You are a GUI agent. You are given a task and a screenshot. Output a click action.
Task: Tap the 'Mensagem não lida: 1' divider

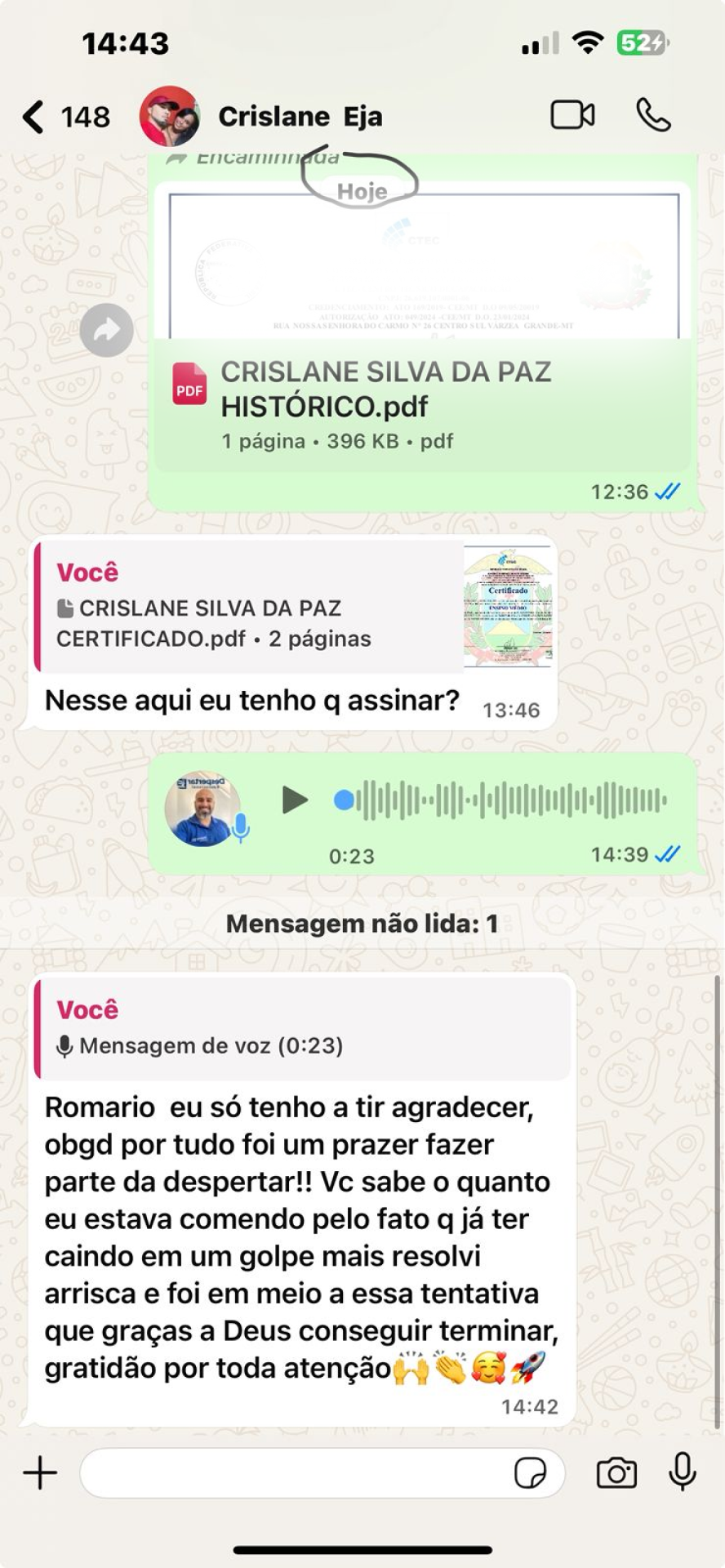[x=362, y=924]
